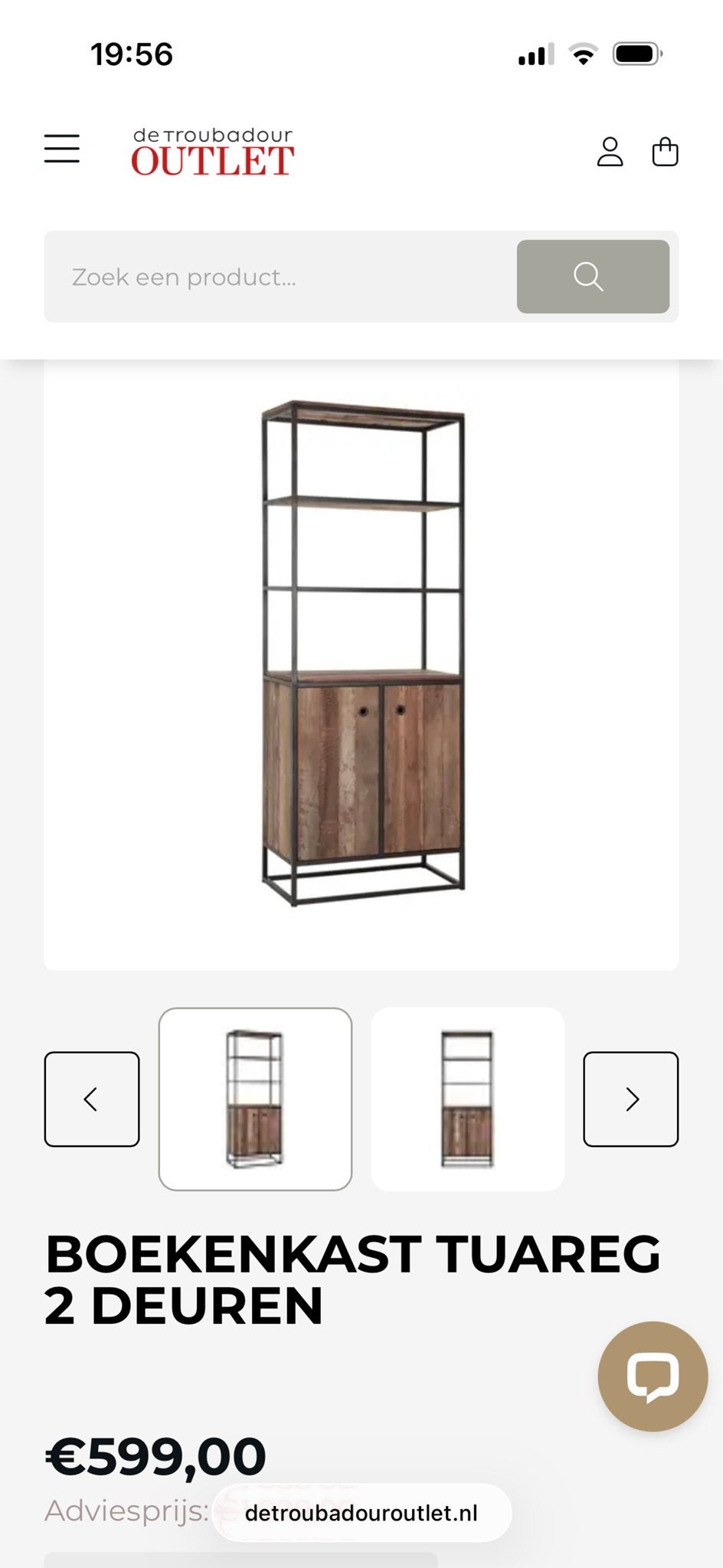
Task: Show previous product image with left arrow
Action: [x=92, y=1099]
